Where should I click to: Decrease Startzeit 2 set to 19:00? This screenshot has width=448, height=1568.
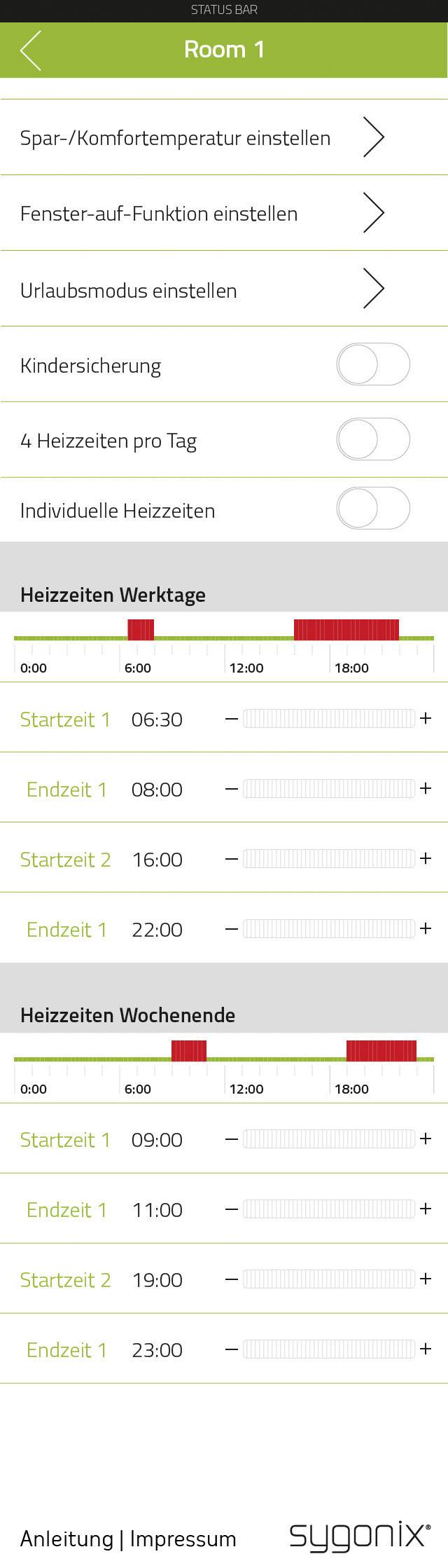(x=232, y=1279)
